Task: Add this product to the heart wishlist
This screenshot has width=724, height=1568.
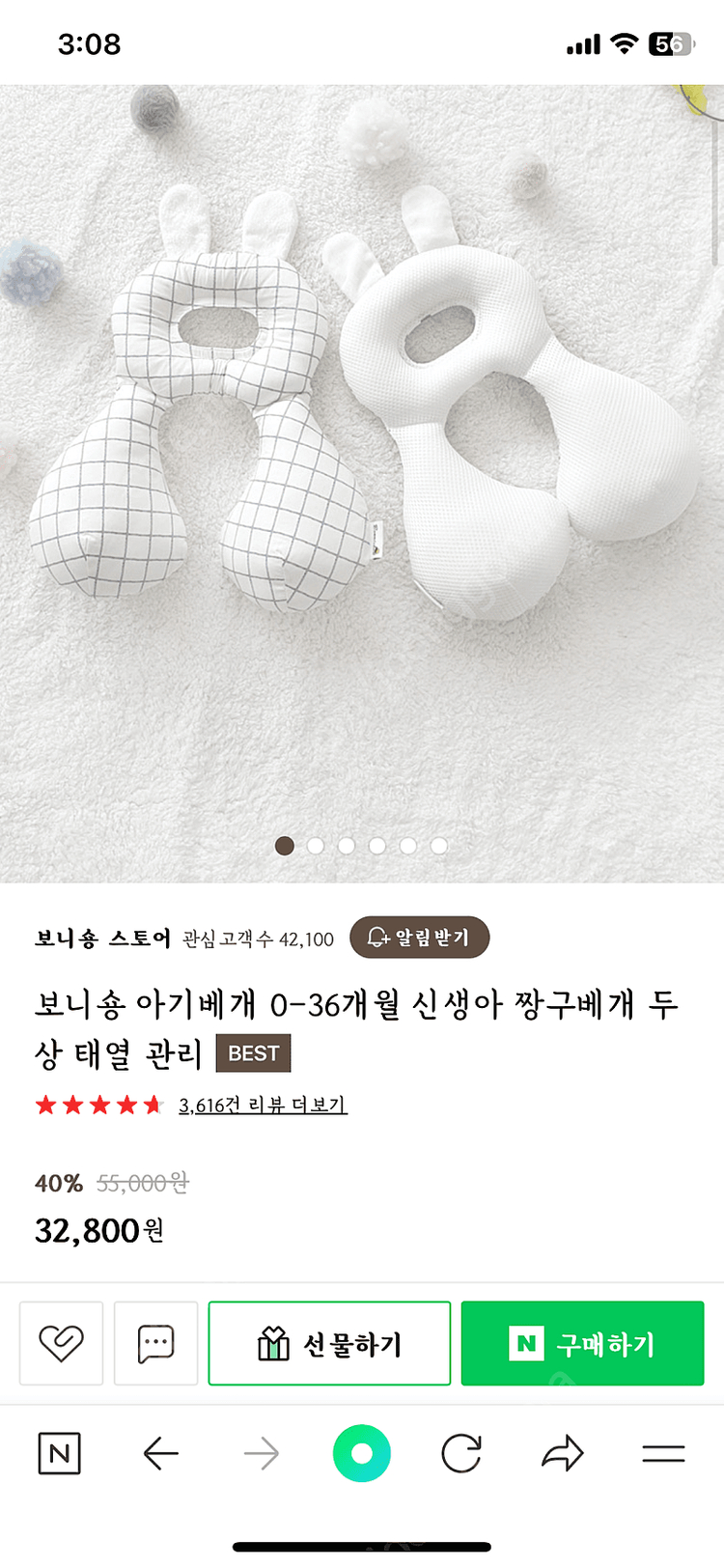Action: [x=61, y=1343]
